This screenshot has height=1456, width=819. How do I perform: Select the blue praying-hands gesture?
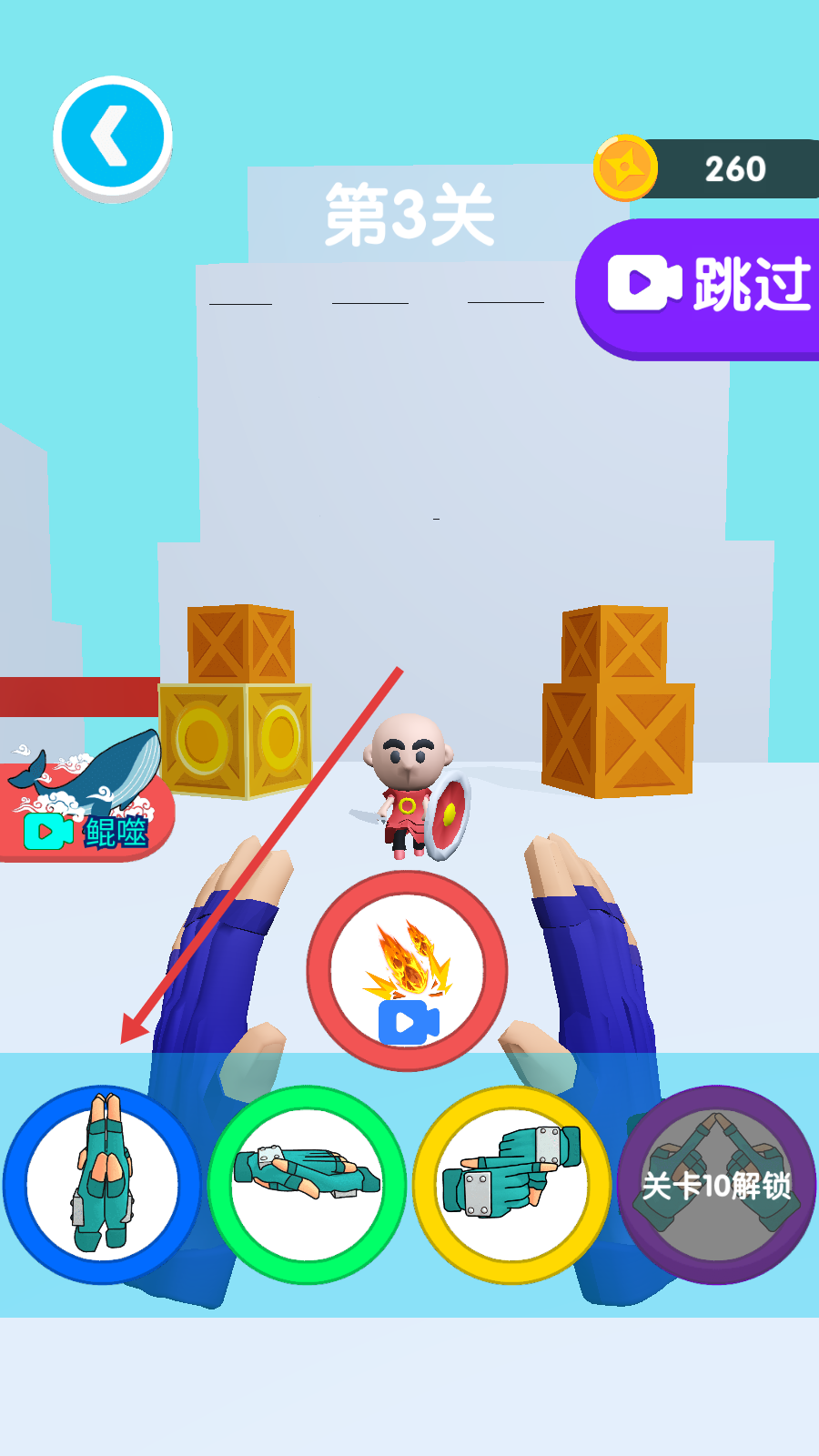[102, 1185]
